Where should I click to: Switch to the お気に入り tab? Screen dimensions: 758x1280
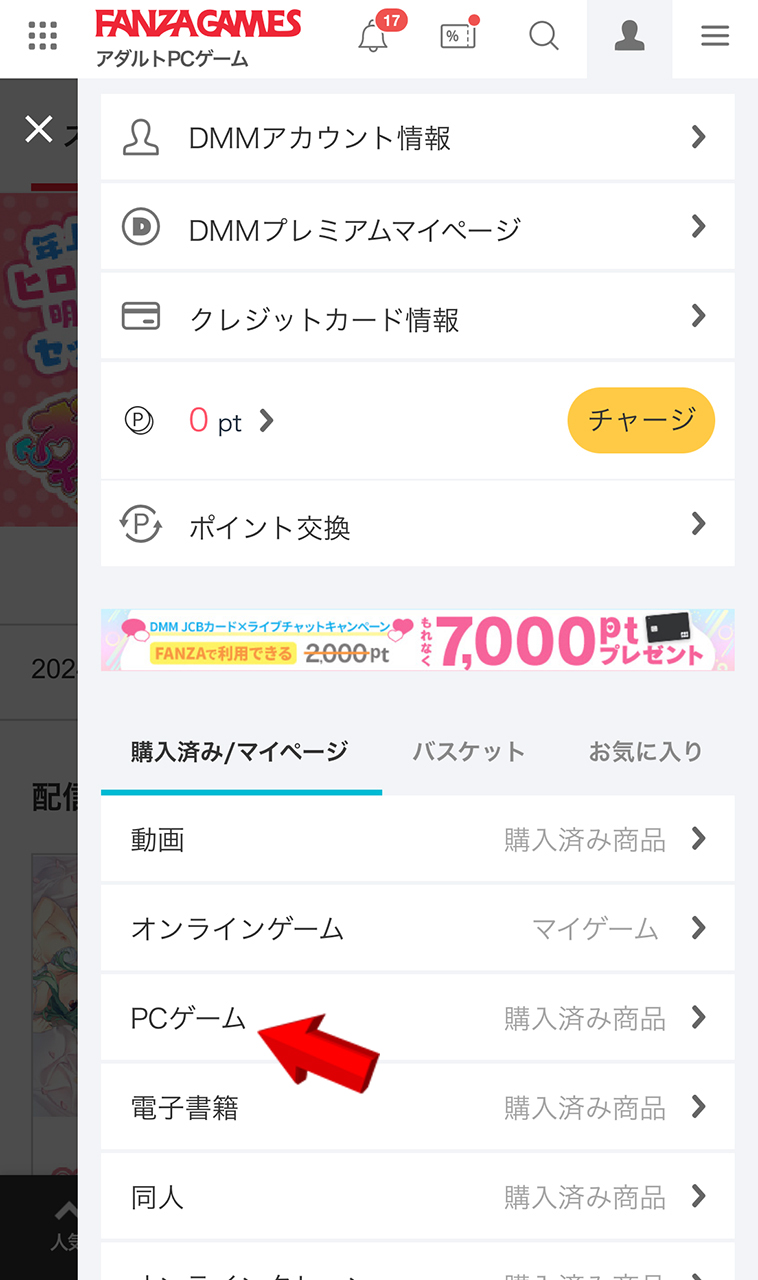pyautogui.click(x=645, y=752)
